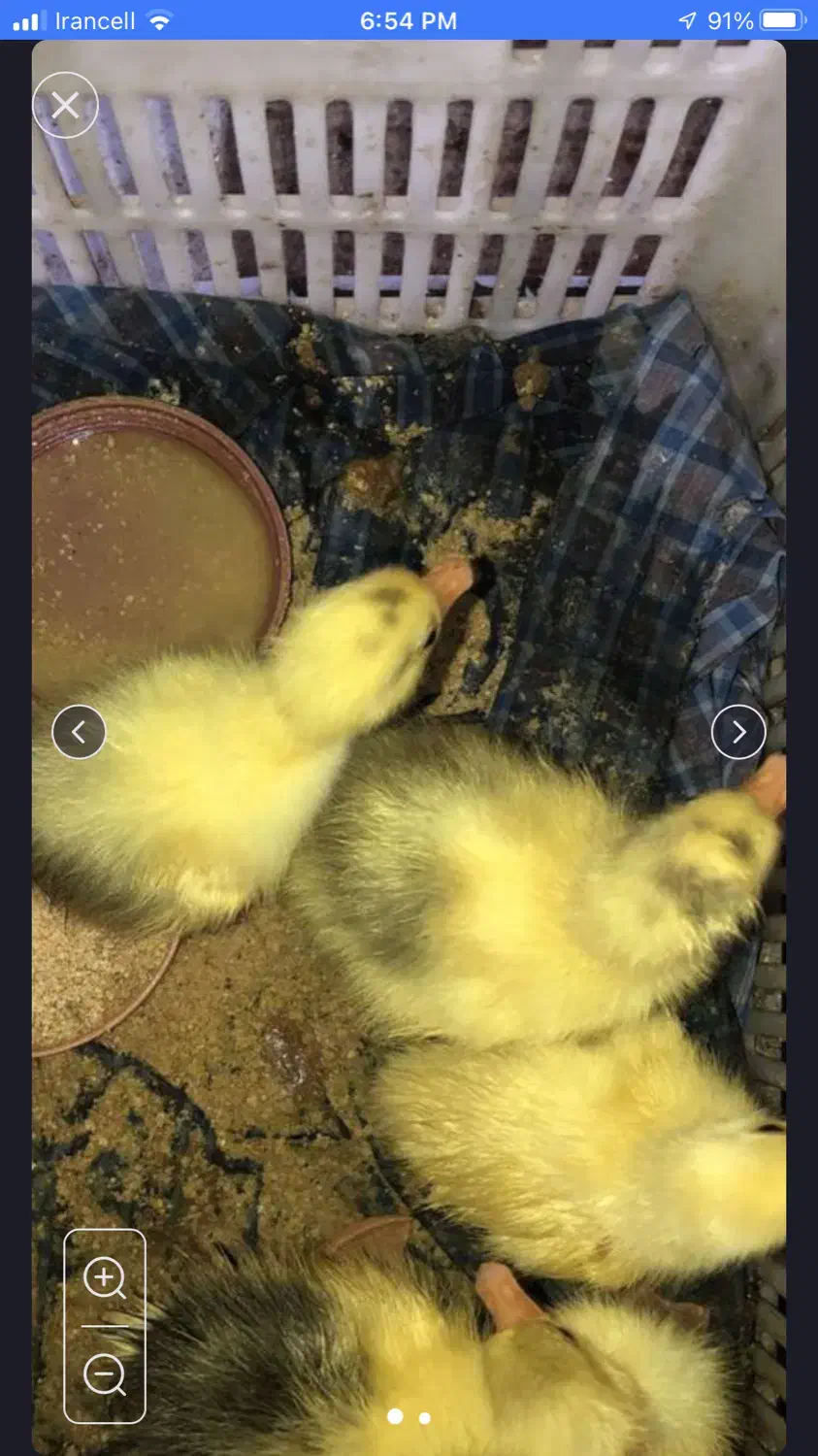Image resolution: width=818 pixels, height=1456 pixels.
Task: Zoom out of the photo
Action: tap(105, 1374)
